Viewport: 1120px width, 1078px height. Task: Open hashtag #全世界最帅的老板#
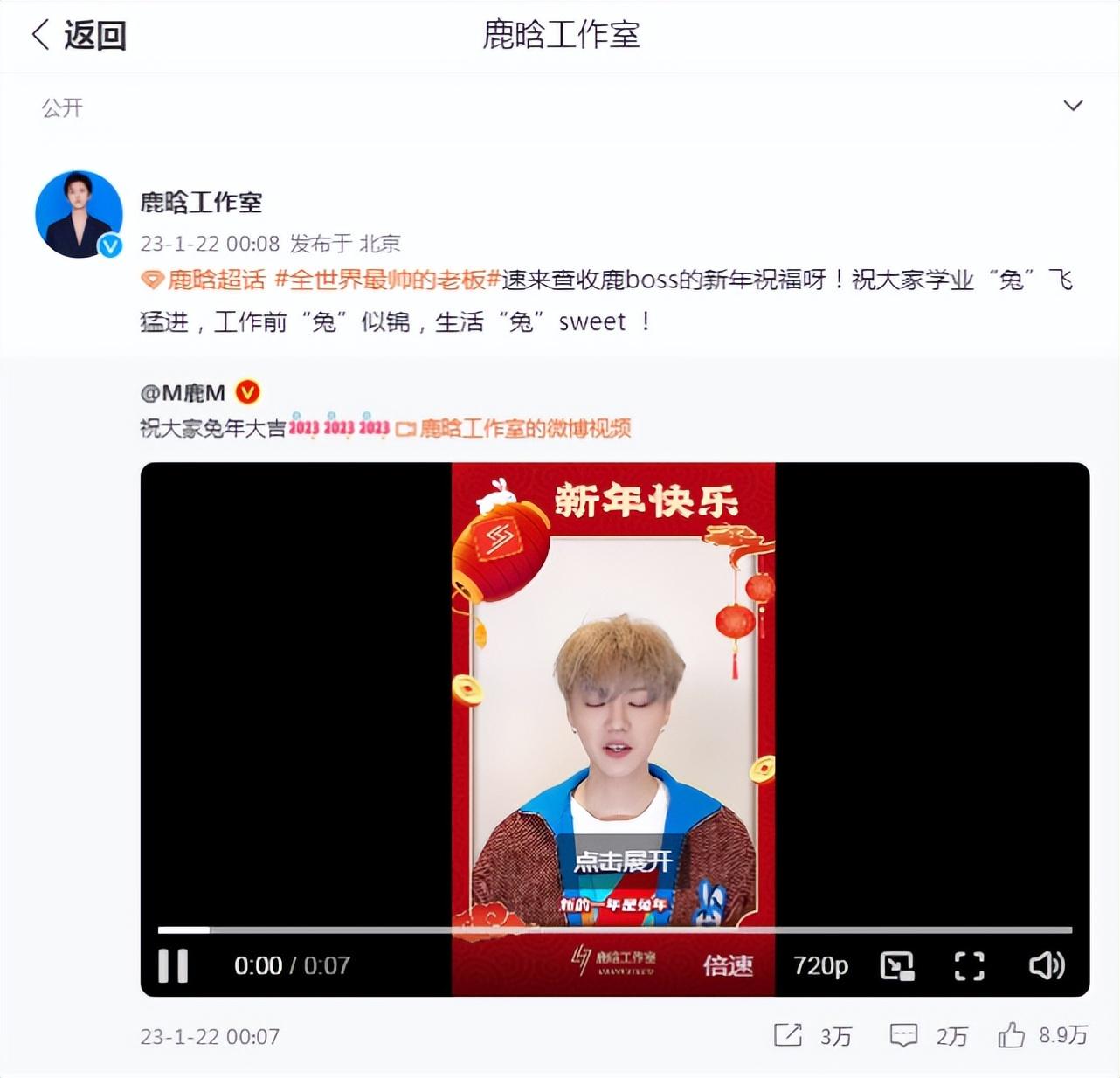pos(387,280)
